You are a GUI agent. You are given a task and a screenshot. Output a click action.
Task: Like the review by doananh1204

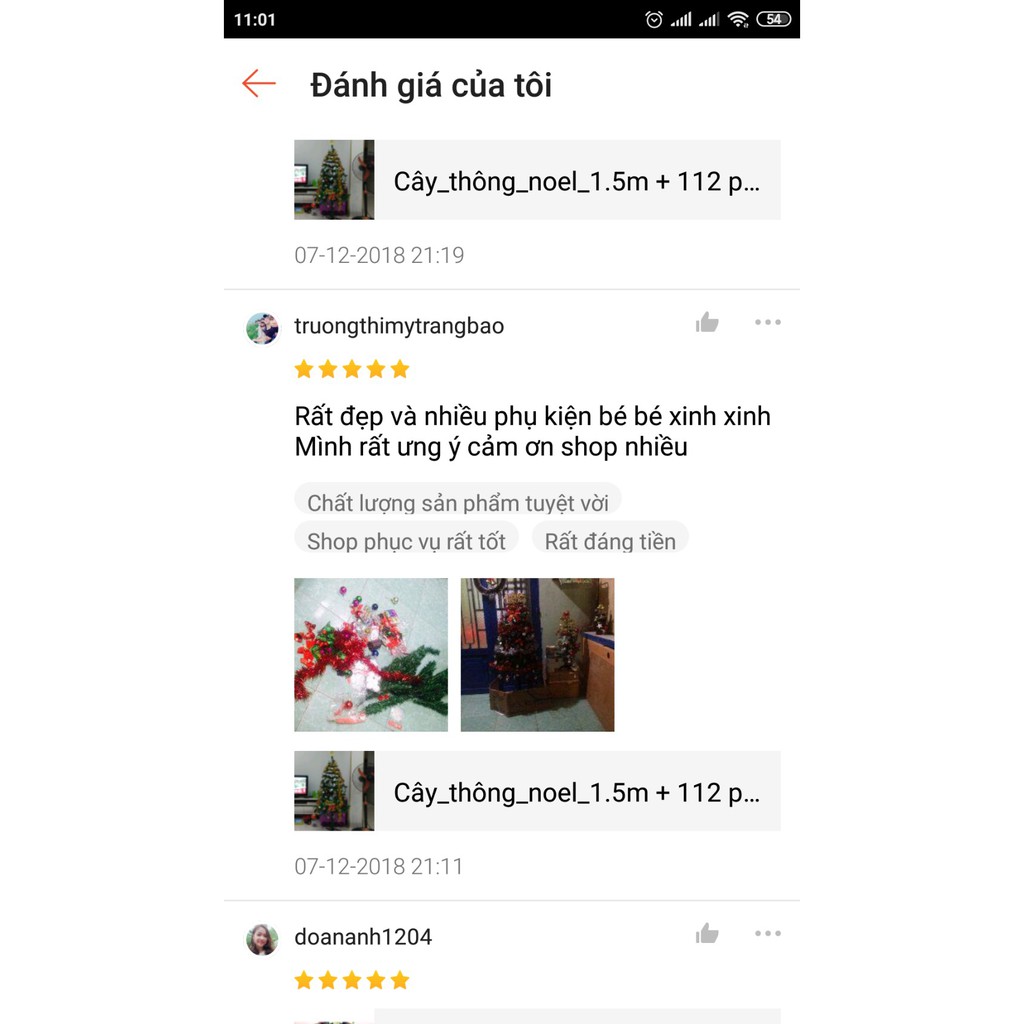pyautogui.click(x=707, y=934)
